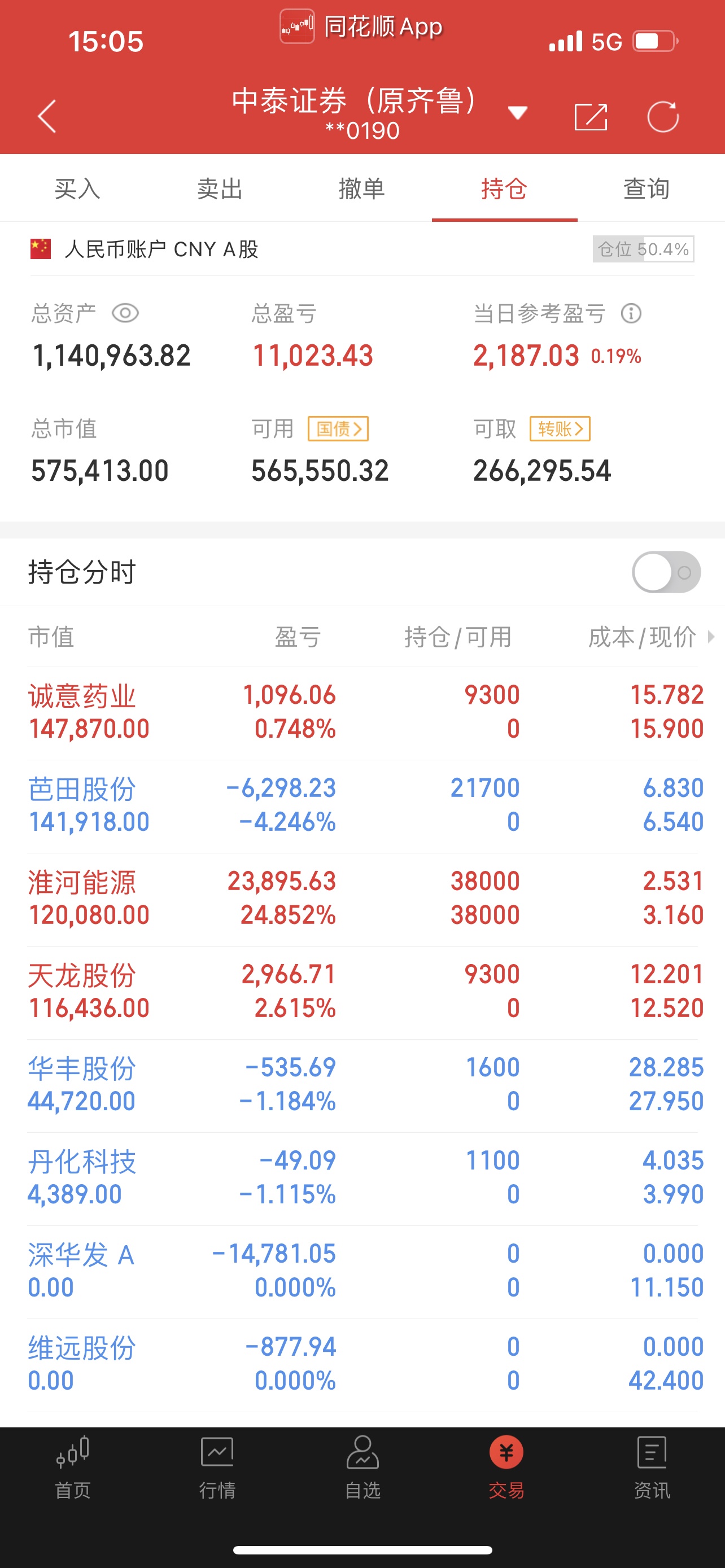725x1568 pixels.
Task: Open the 查询 tab
Action: click(647, 189)
